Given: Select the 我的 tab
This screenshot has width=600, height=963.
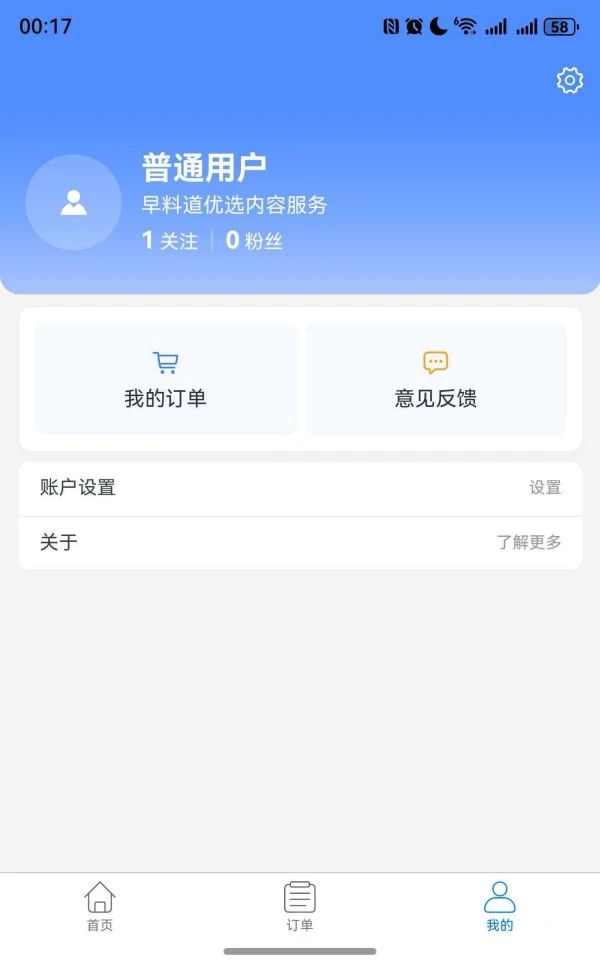Looking at the screenshot, I should [x=500, y=906].
